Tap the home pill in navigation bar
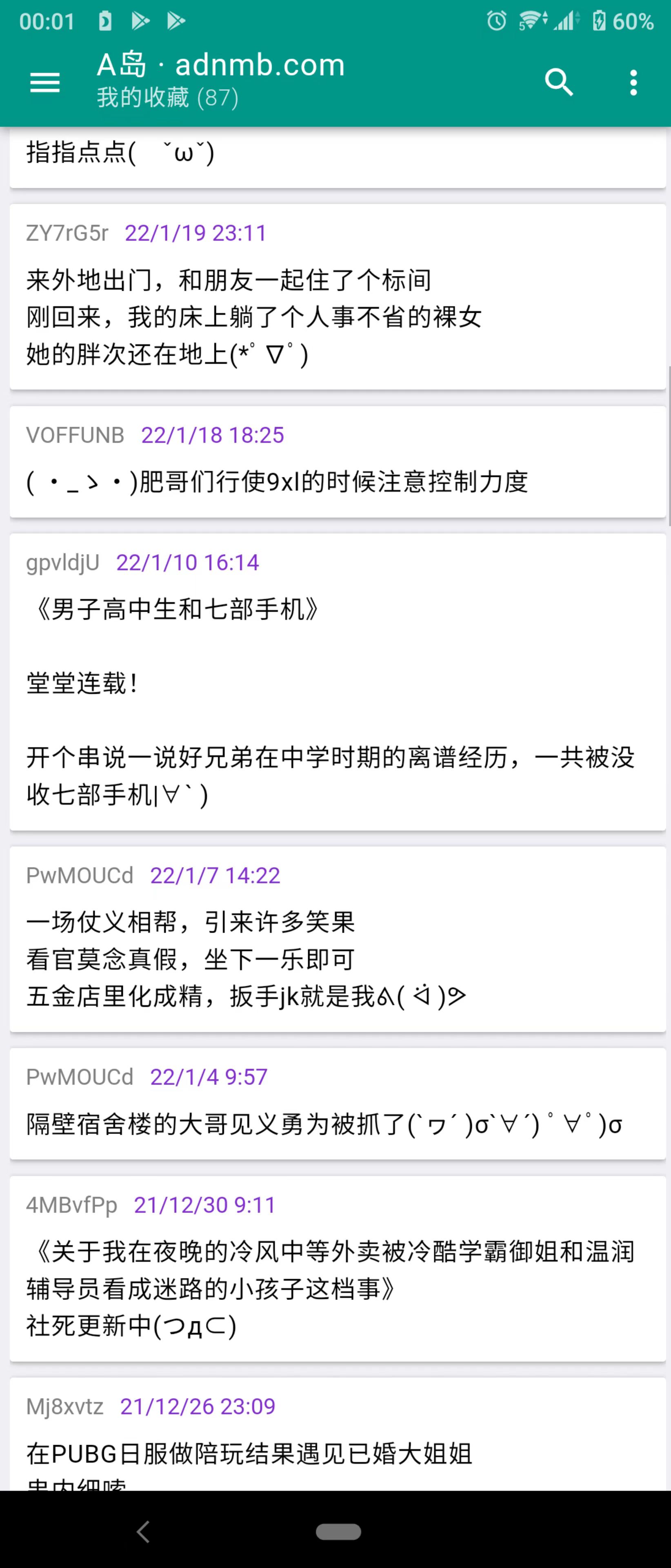 pos(338,1532)
